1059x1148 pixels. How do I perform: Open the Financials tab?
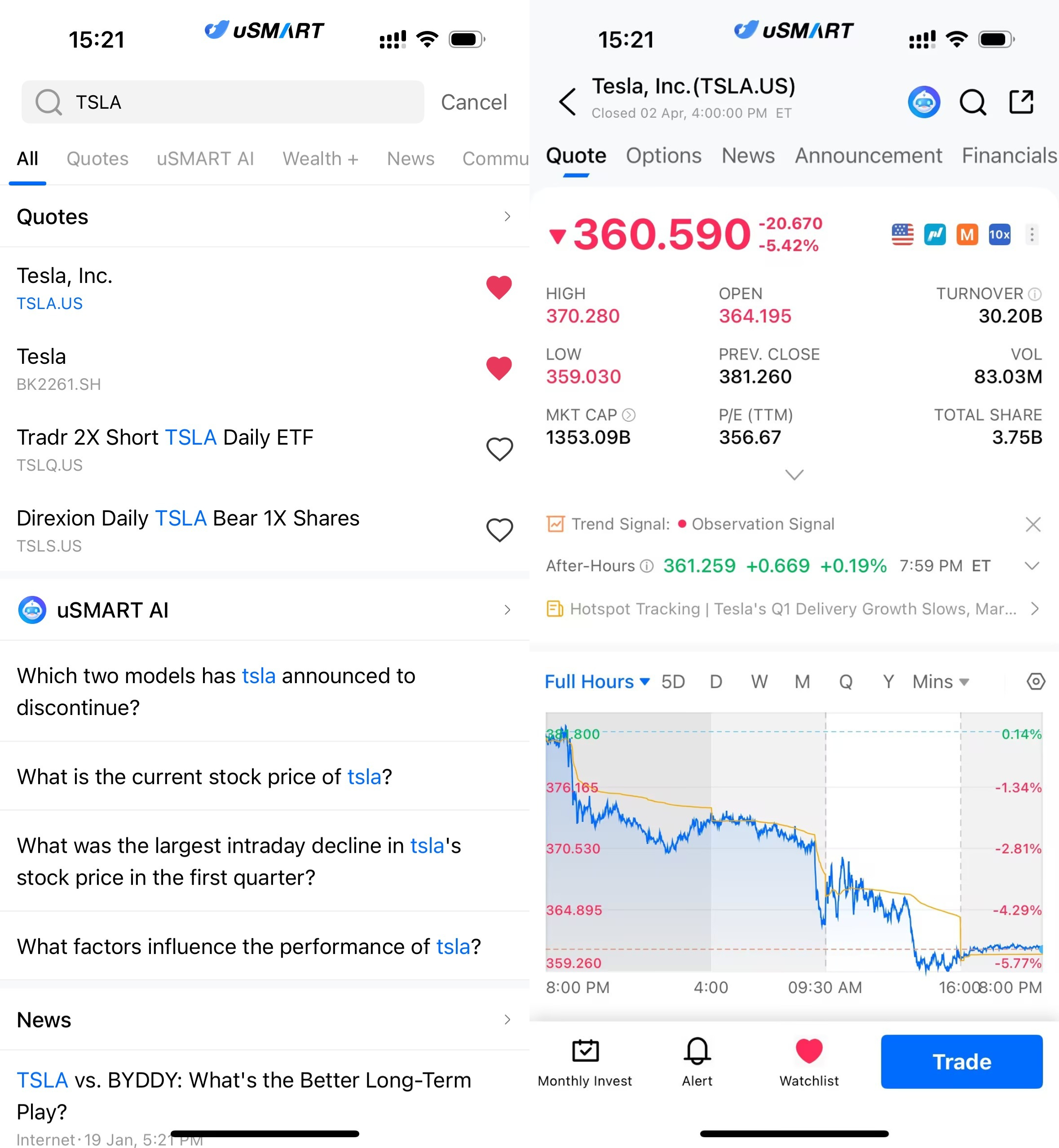point(1009,156)
